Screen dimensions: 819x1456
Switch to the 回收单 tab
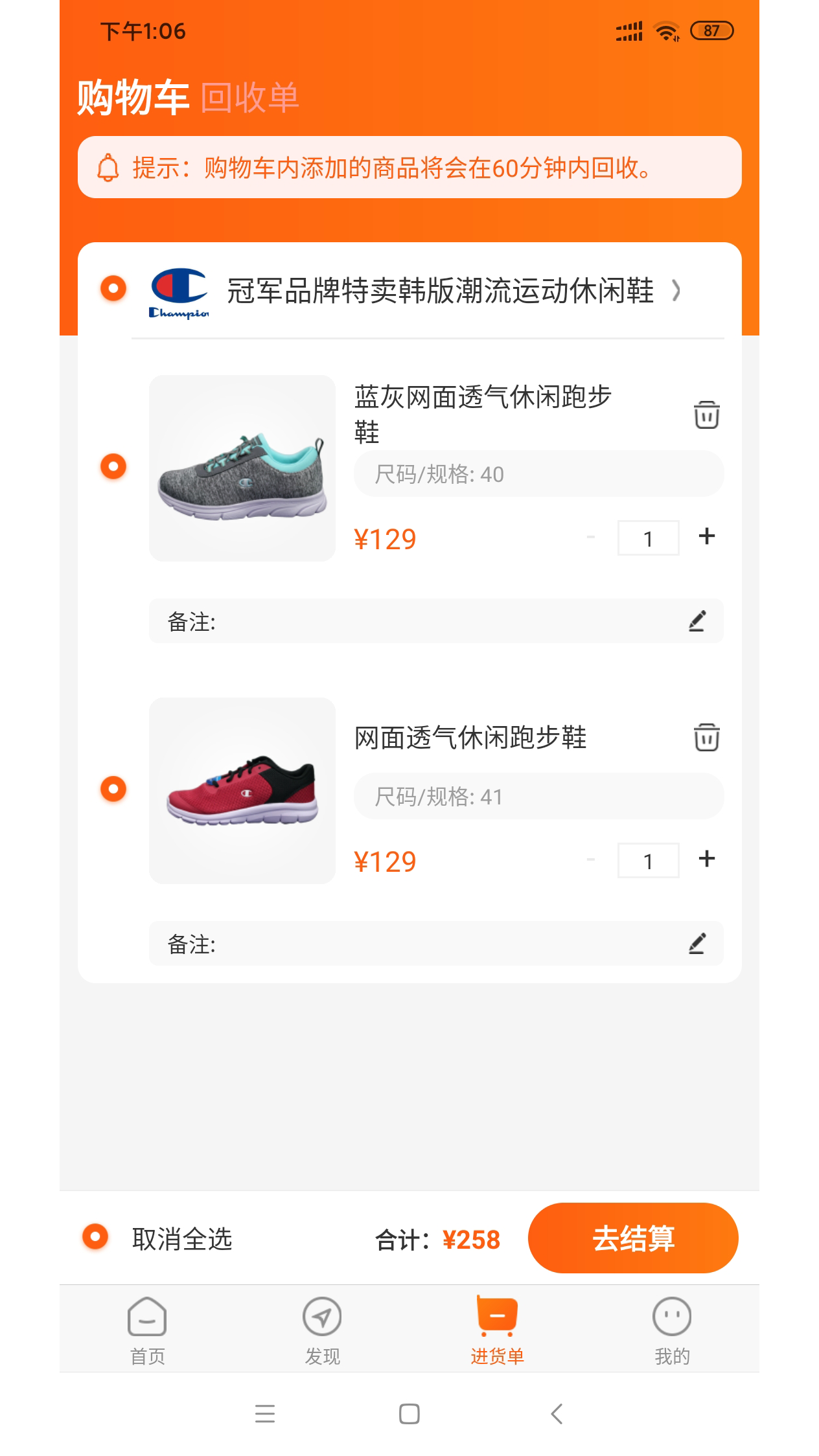pos(249,97)
